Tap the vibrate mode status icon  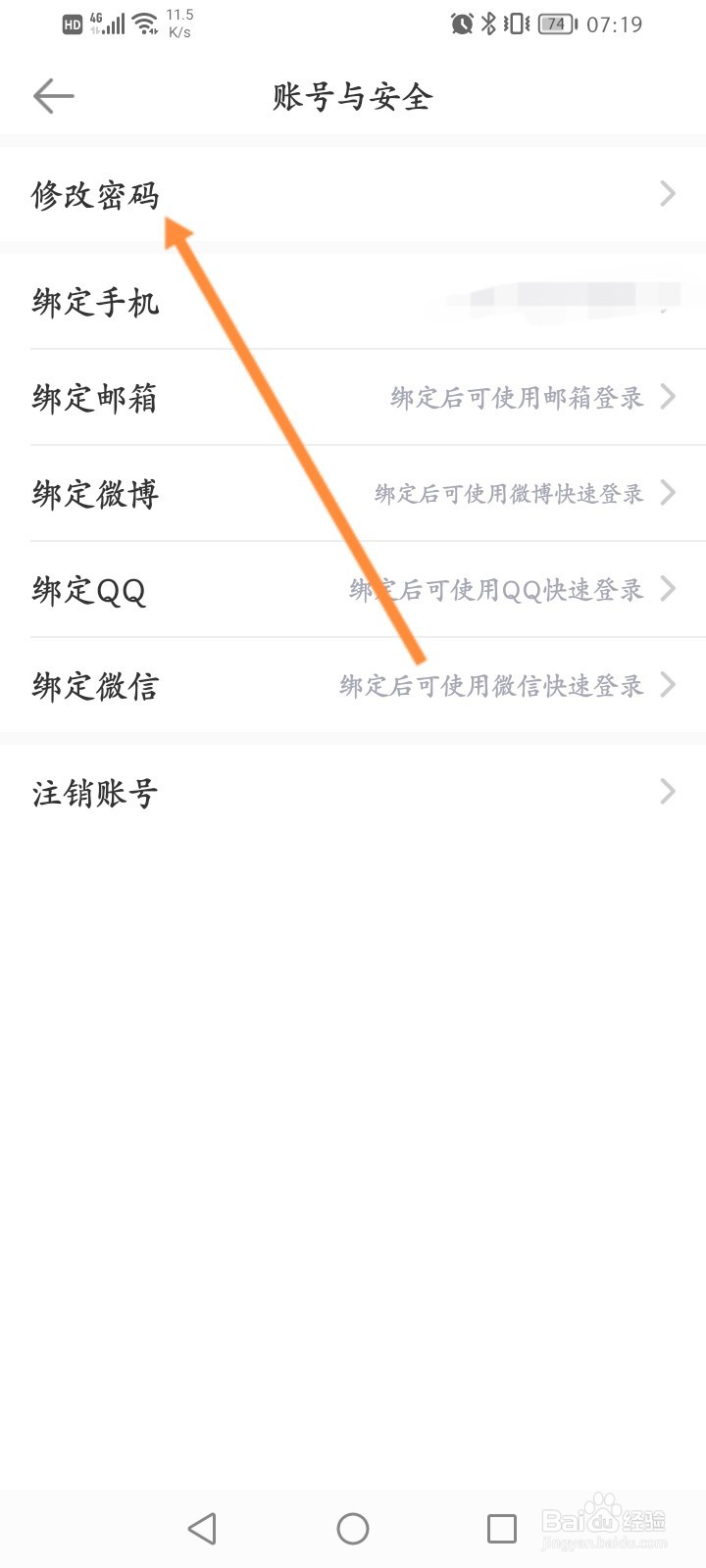pos(512,24)
